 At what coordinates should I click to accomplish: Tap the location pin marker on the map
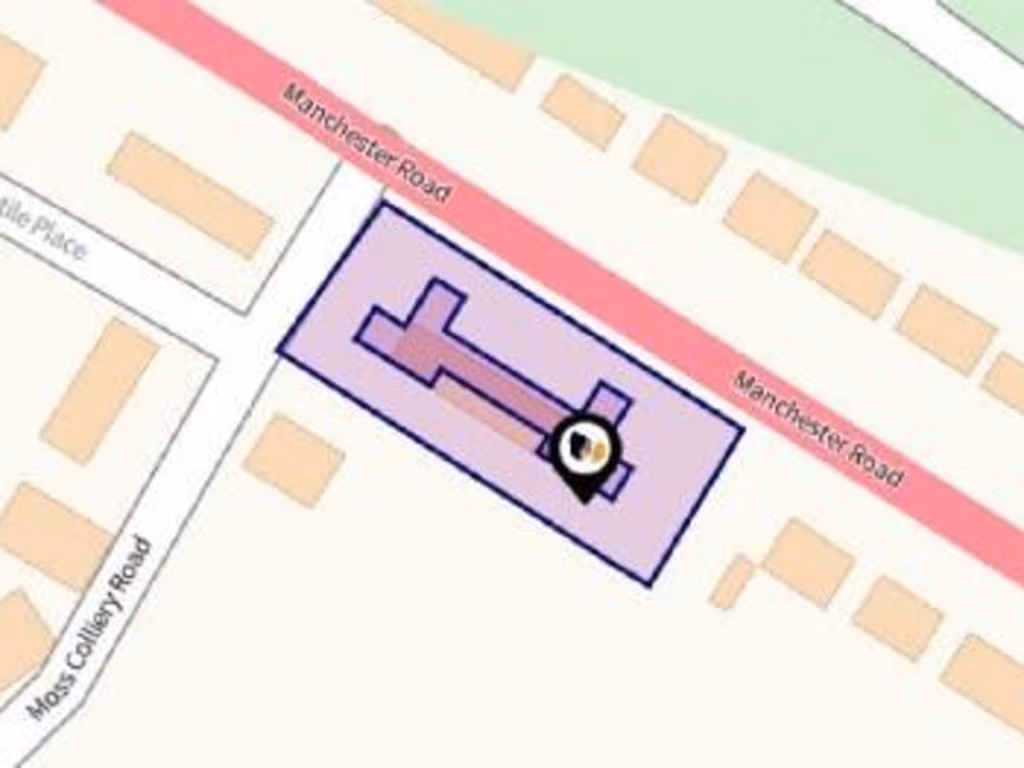coord(585,452)
